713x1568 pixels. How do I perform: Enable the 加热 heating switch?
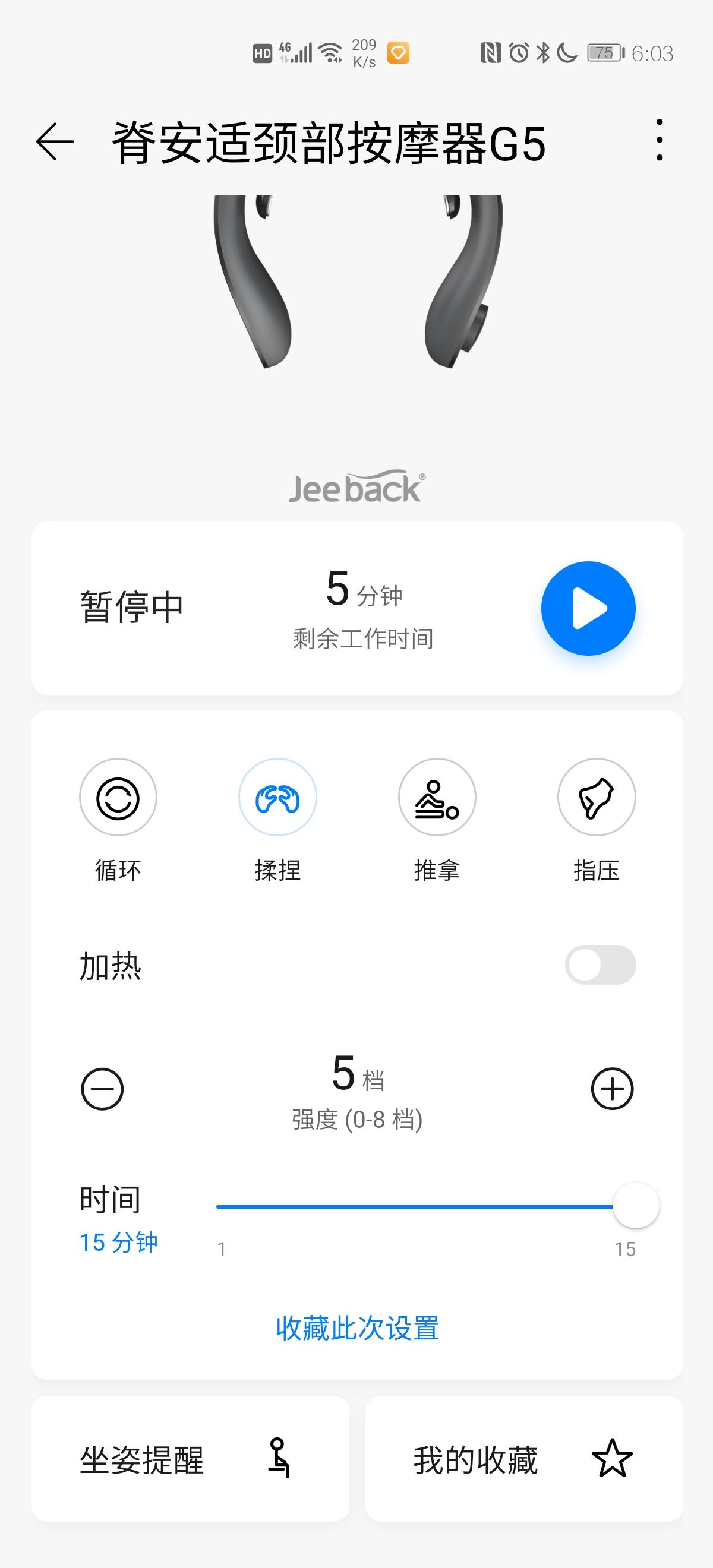point(600,965)
